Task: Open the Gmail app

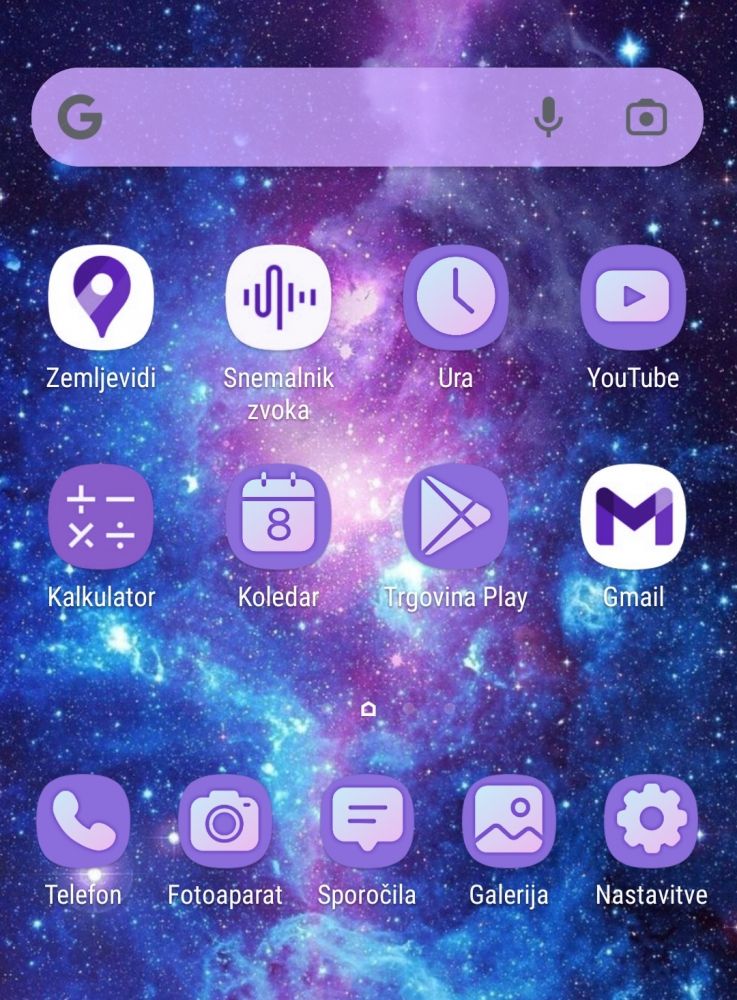Action: pyautogui.click(x=633, y=516)
